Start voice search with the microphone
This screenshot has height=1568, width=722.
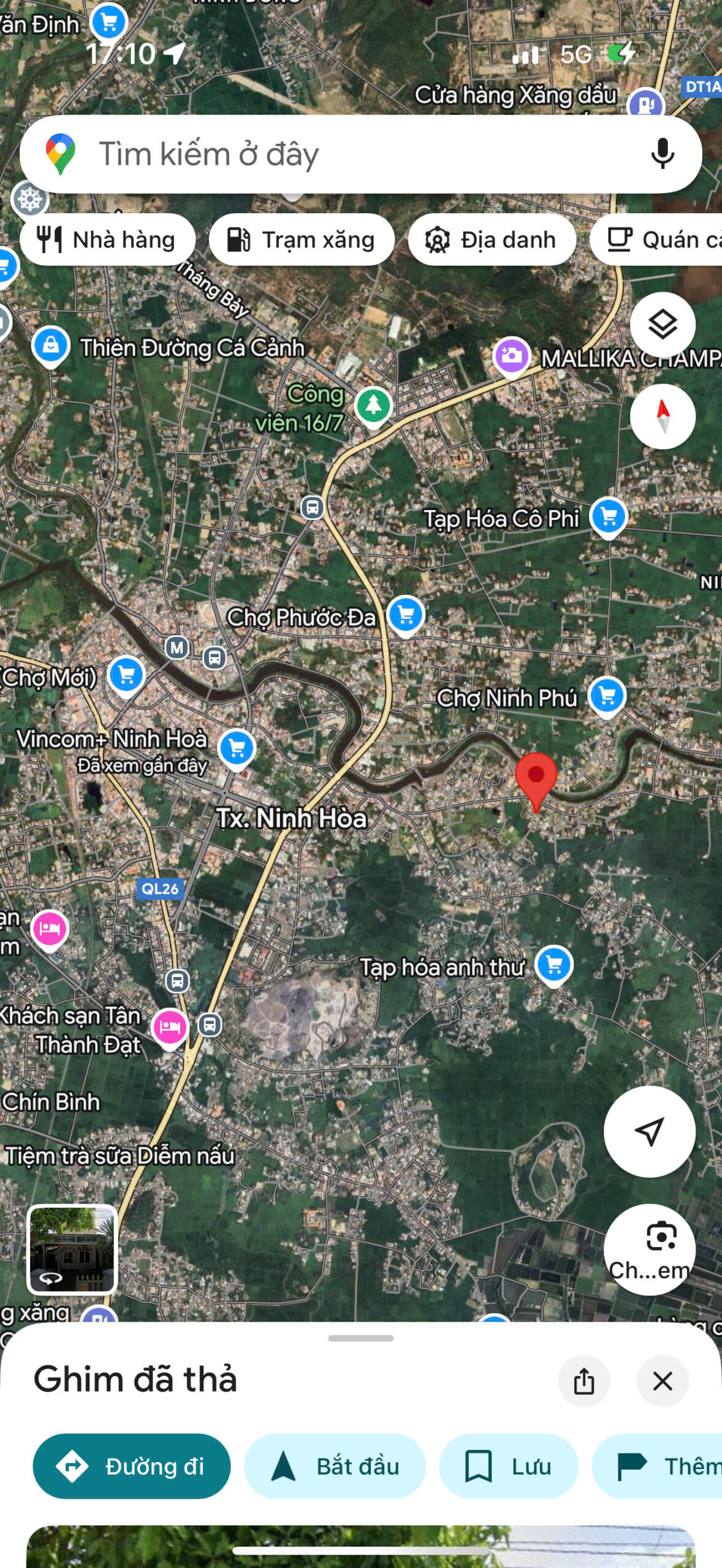pyautogui.click(x=662, y=154)
